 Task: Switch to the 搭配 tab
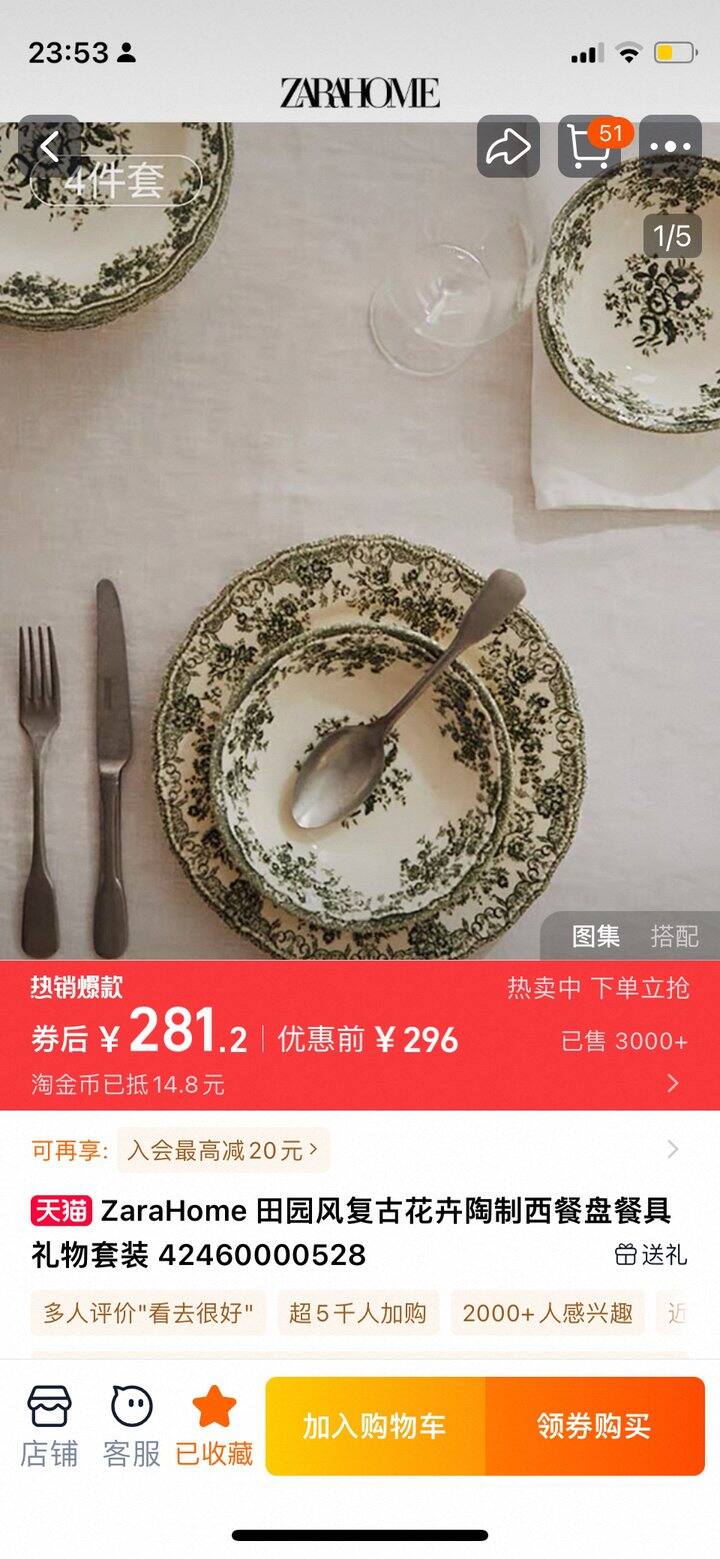pos(674,936)
